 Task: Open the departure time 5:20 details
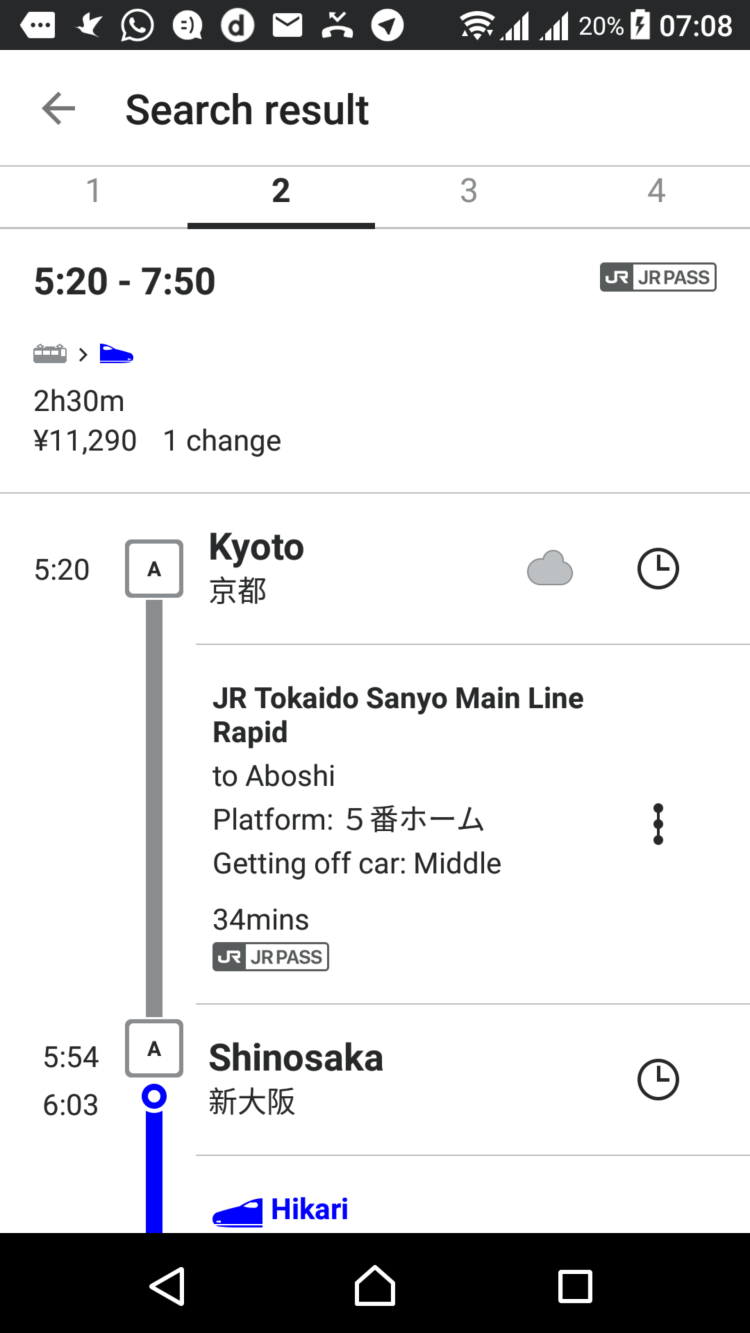point(62,568)
